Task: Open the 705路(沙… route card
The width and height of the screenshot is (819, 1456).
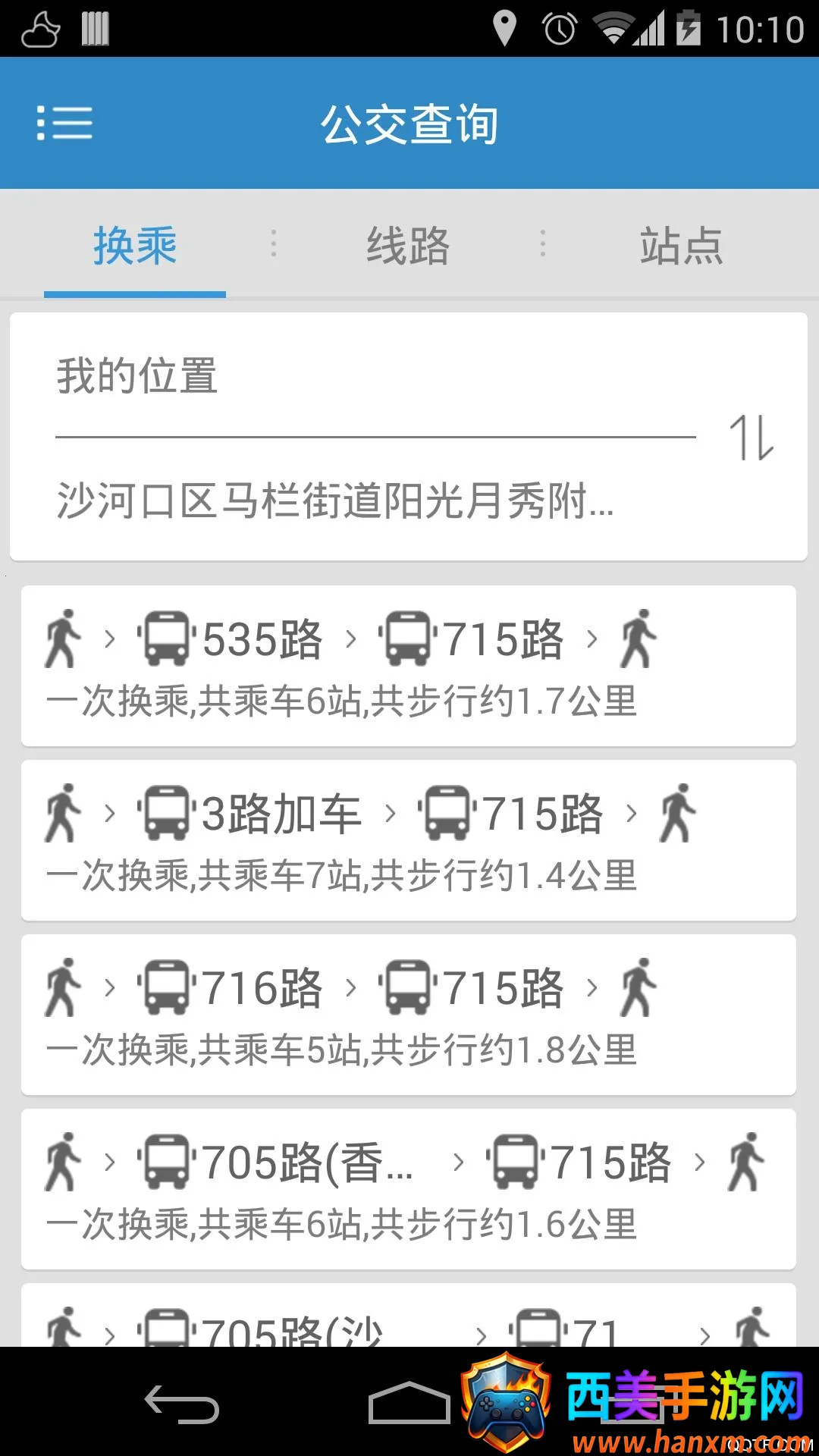Action: click(408, 1319)
